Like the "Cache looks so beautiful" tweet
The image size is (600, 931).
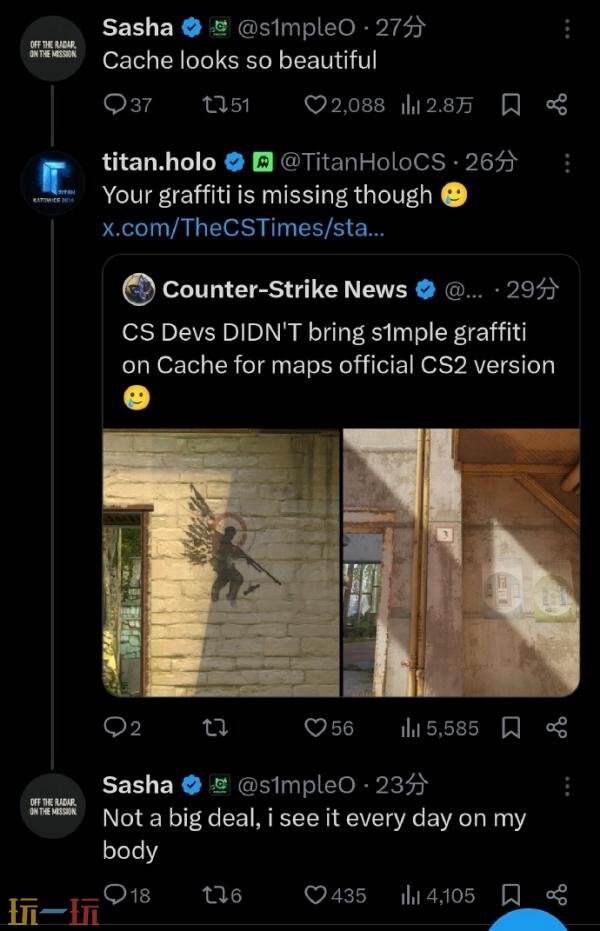[x=316, y=104]
